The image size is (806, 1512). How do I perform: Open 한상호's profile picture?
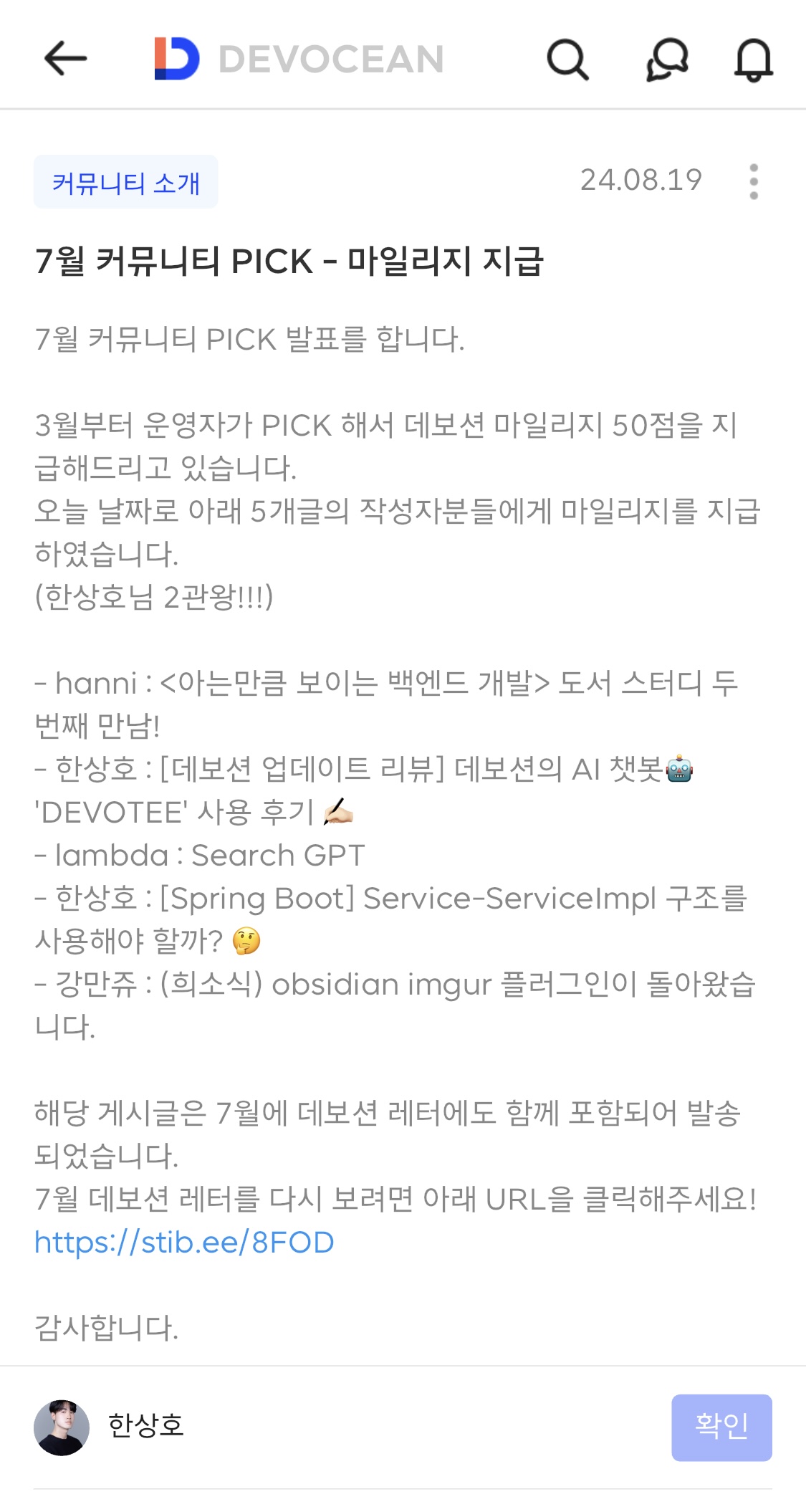tap(62, 1427)
